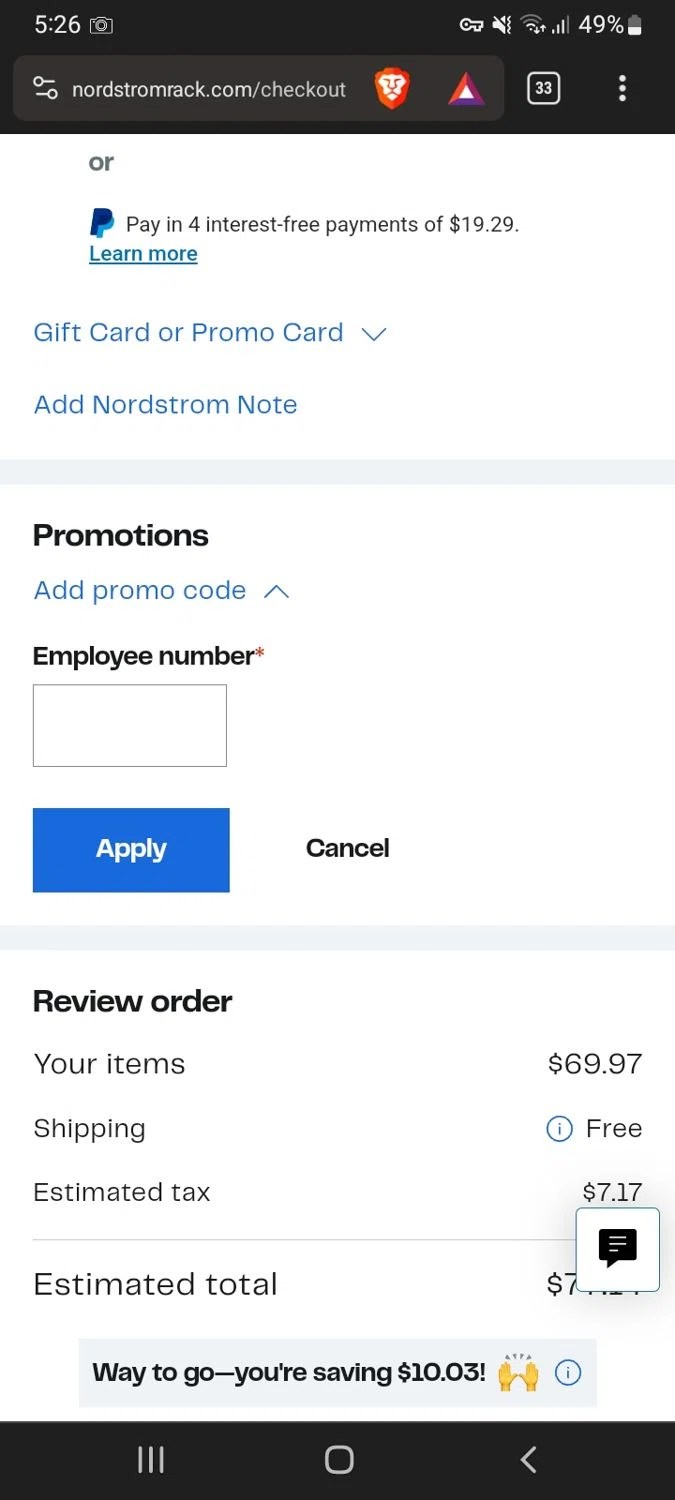Go back using system navigation

(x=529, y=1460)
